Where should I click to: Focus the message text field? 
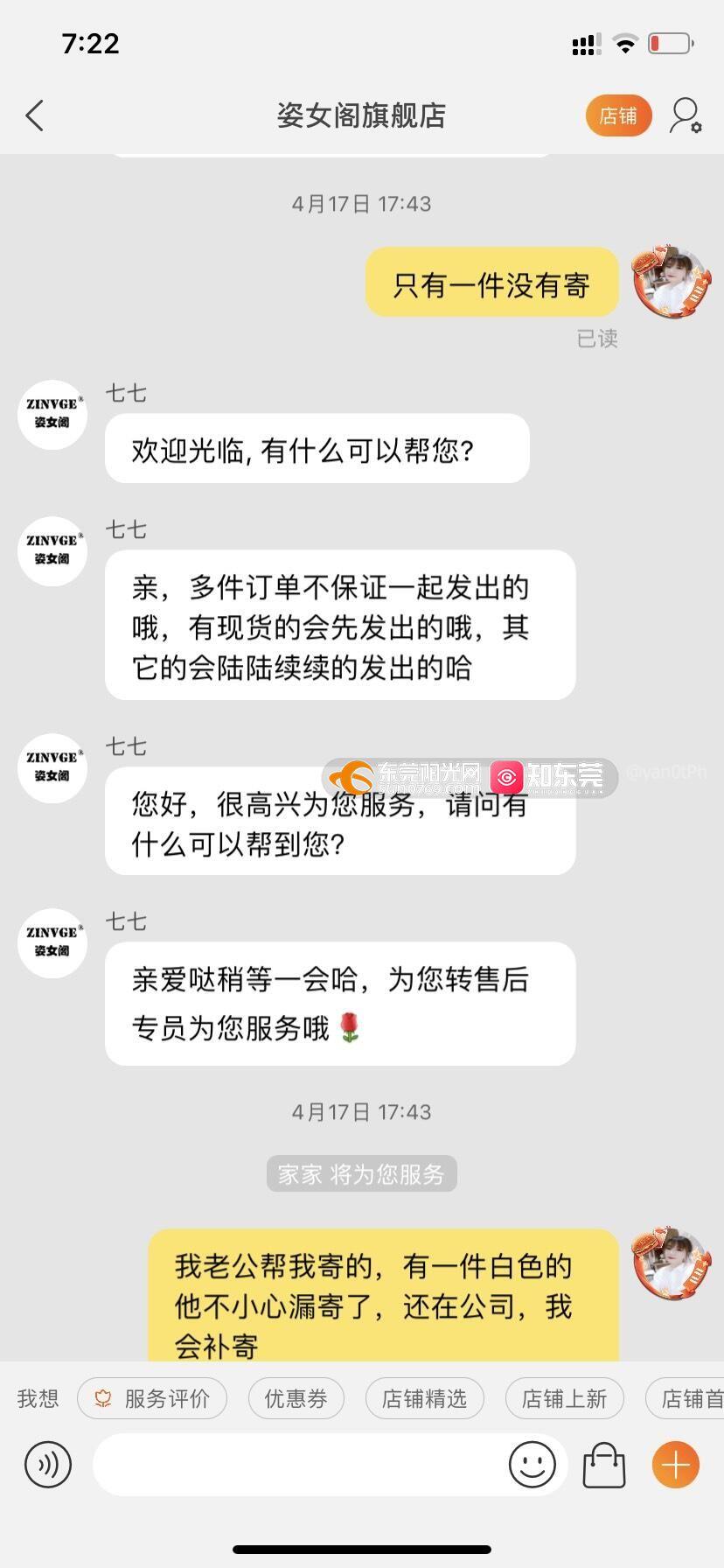(297, 1464)
